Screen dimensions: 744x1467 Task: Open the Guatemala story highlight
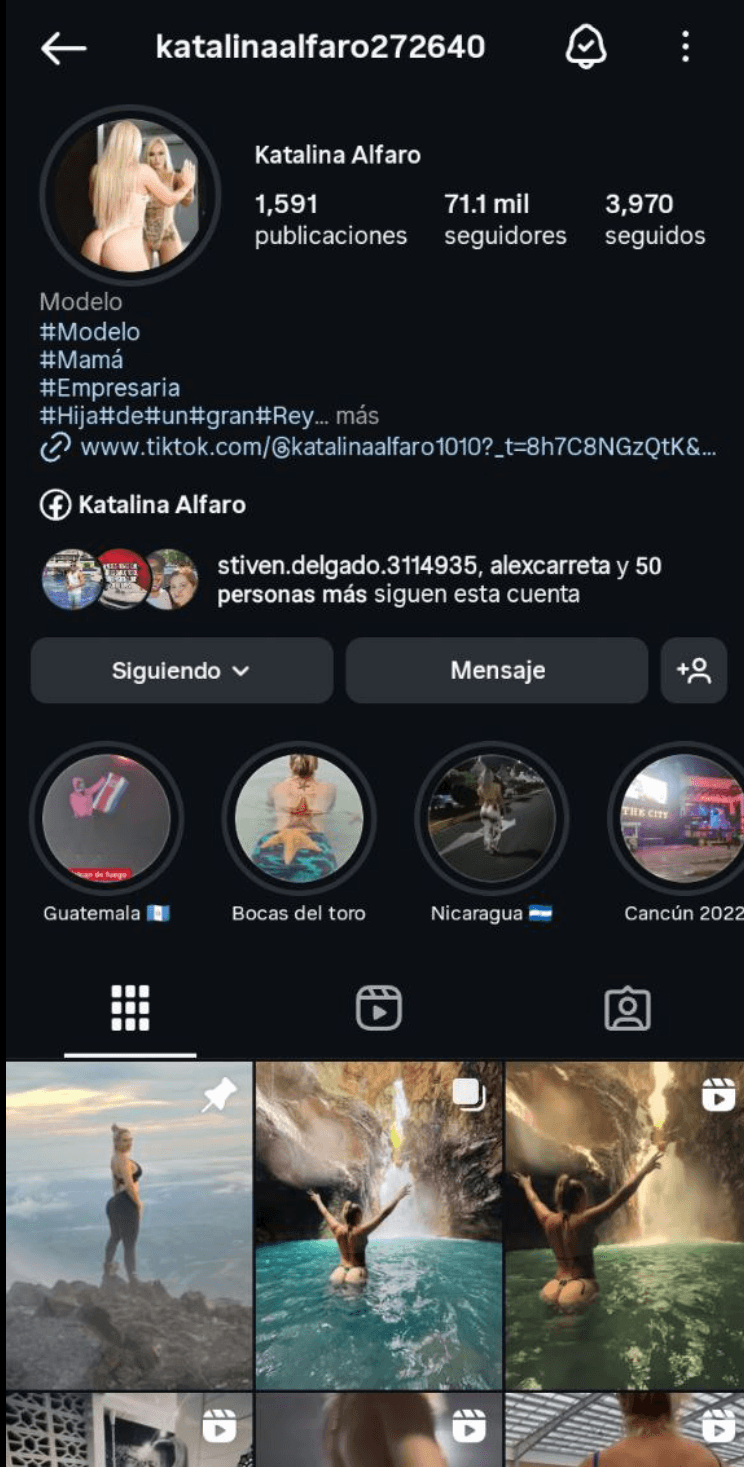coord(106,818)
